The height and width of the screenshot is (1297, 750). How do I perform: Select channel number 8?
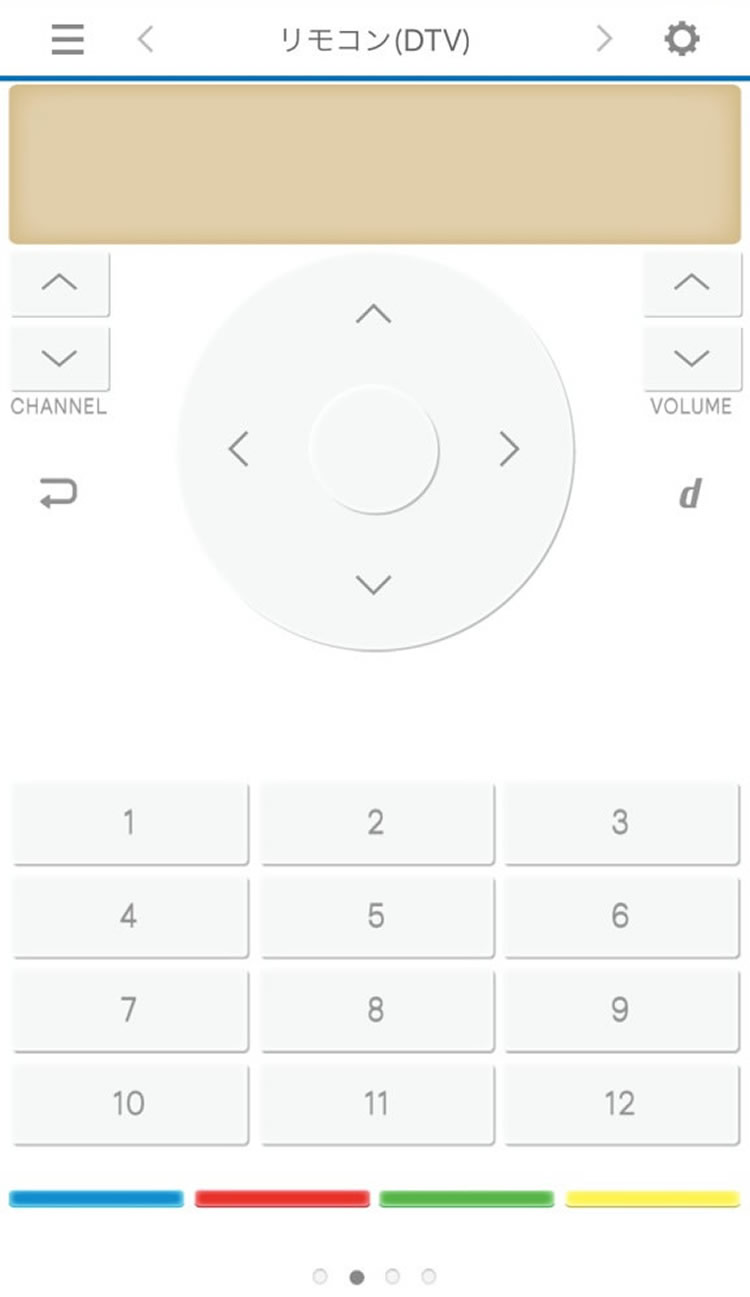pyautogui.click(x=377, y=1010)
